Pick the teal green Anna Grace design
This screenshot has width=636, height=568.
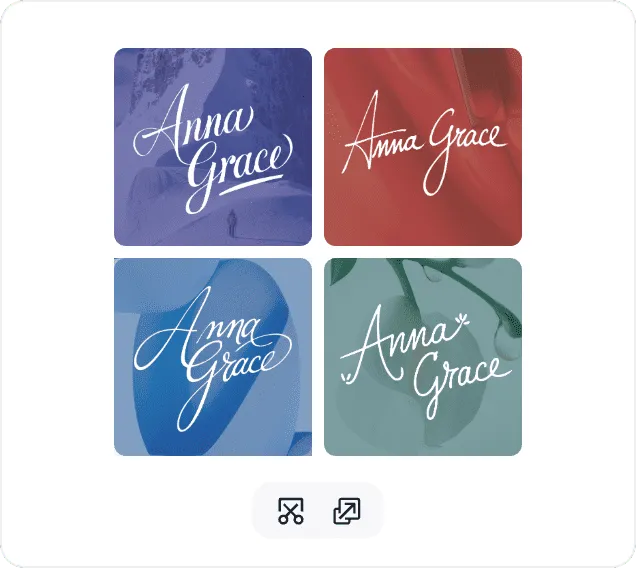(x=423, y=357)
